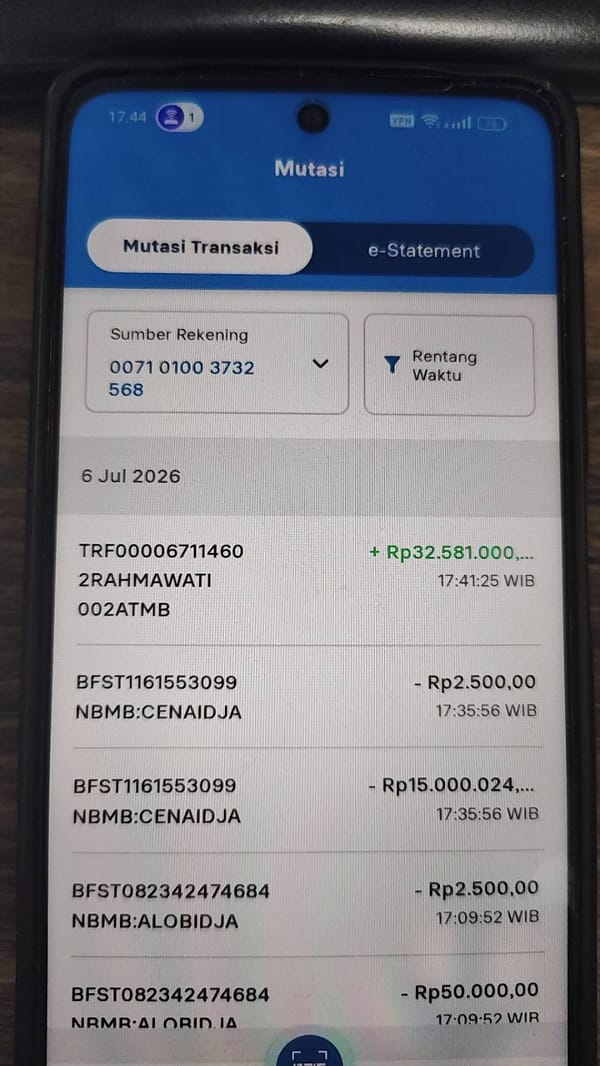The height and width of the screenshot is (1066, 600).
Task: View the Rp15.000.024 CENAIDJA transaction
Action: click(307, 800)
